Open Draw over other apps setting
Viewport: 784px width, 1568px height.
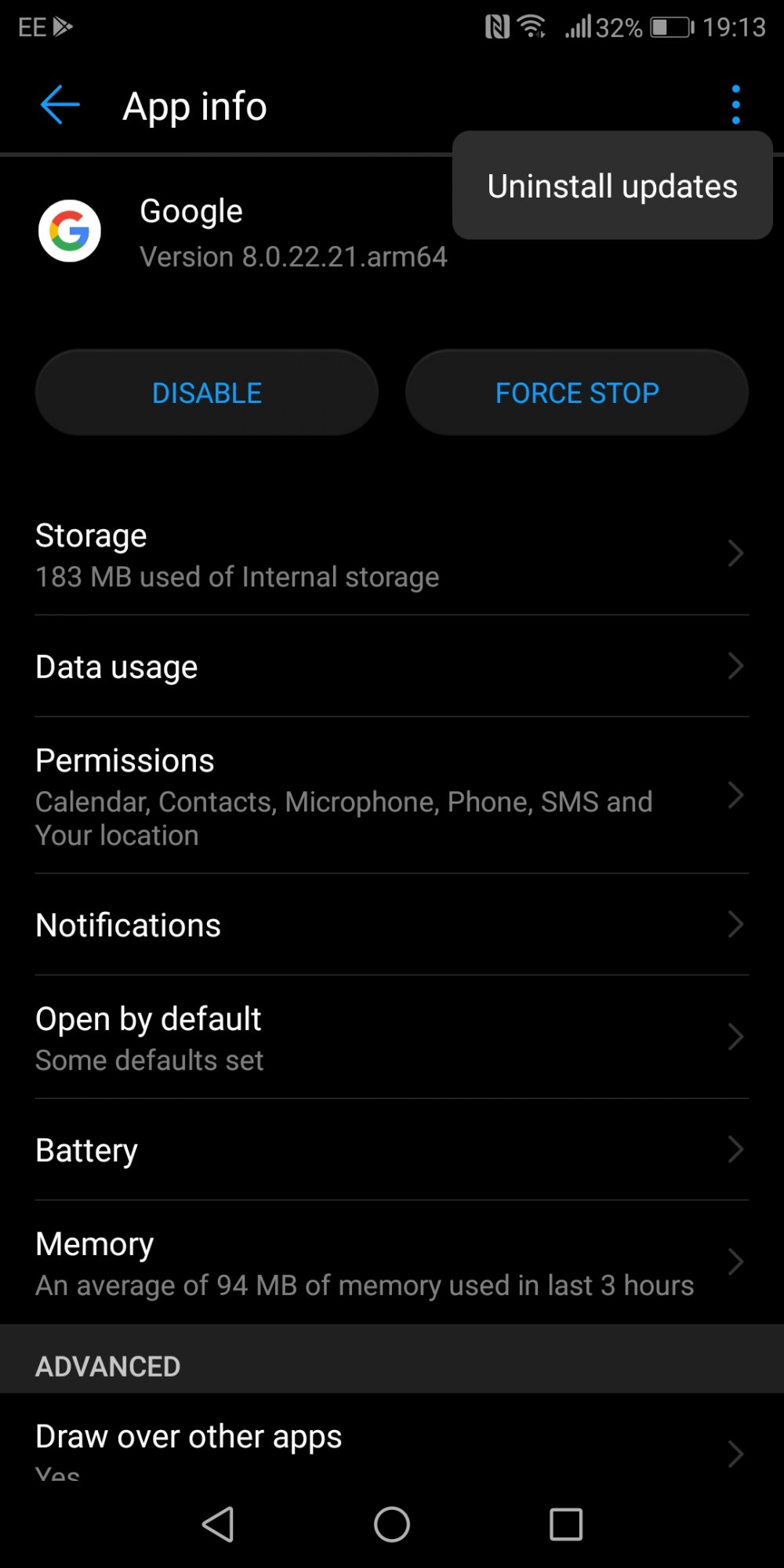(x=392, y=1443)
